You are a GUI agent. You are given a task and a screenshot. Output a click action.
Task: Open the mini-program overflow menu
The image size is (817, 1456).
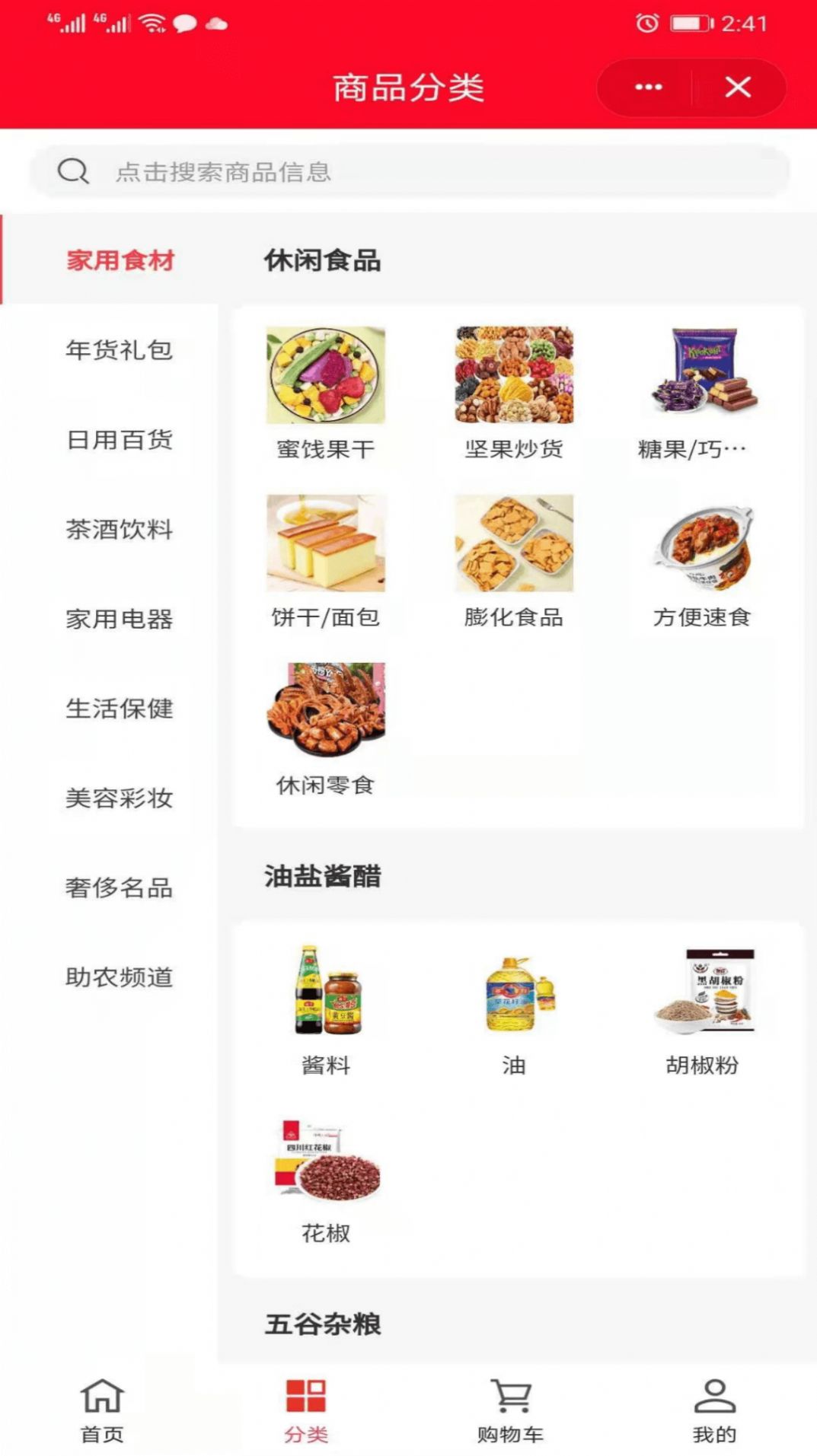click(x=648, y=88)
